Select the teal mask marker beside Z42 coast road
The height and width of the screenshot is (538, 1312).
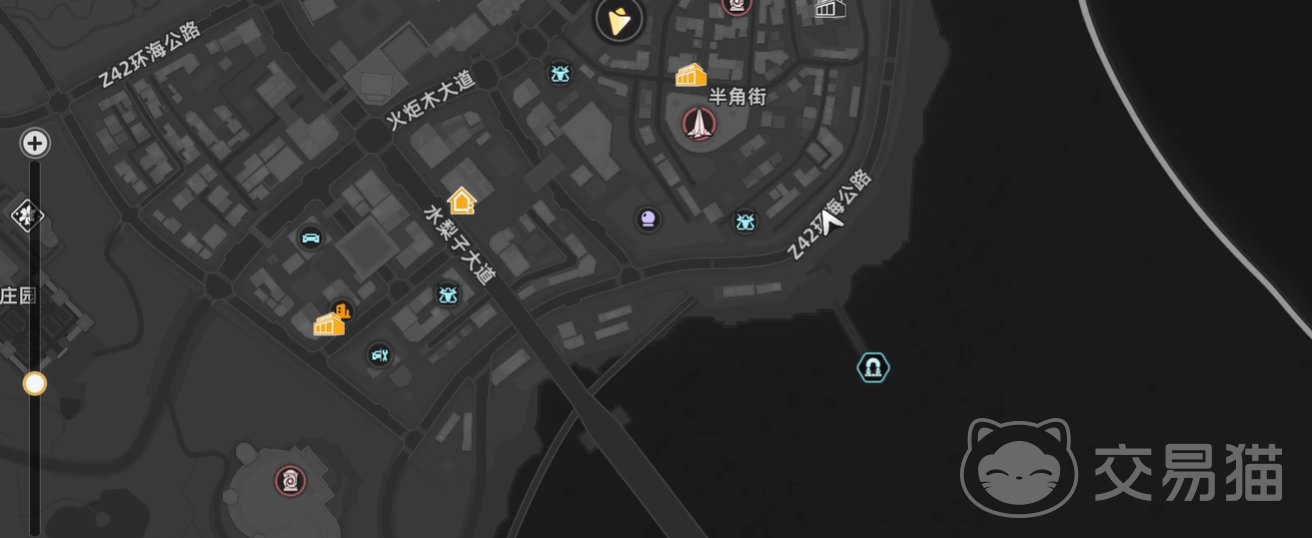(744, 221)
